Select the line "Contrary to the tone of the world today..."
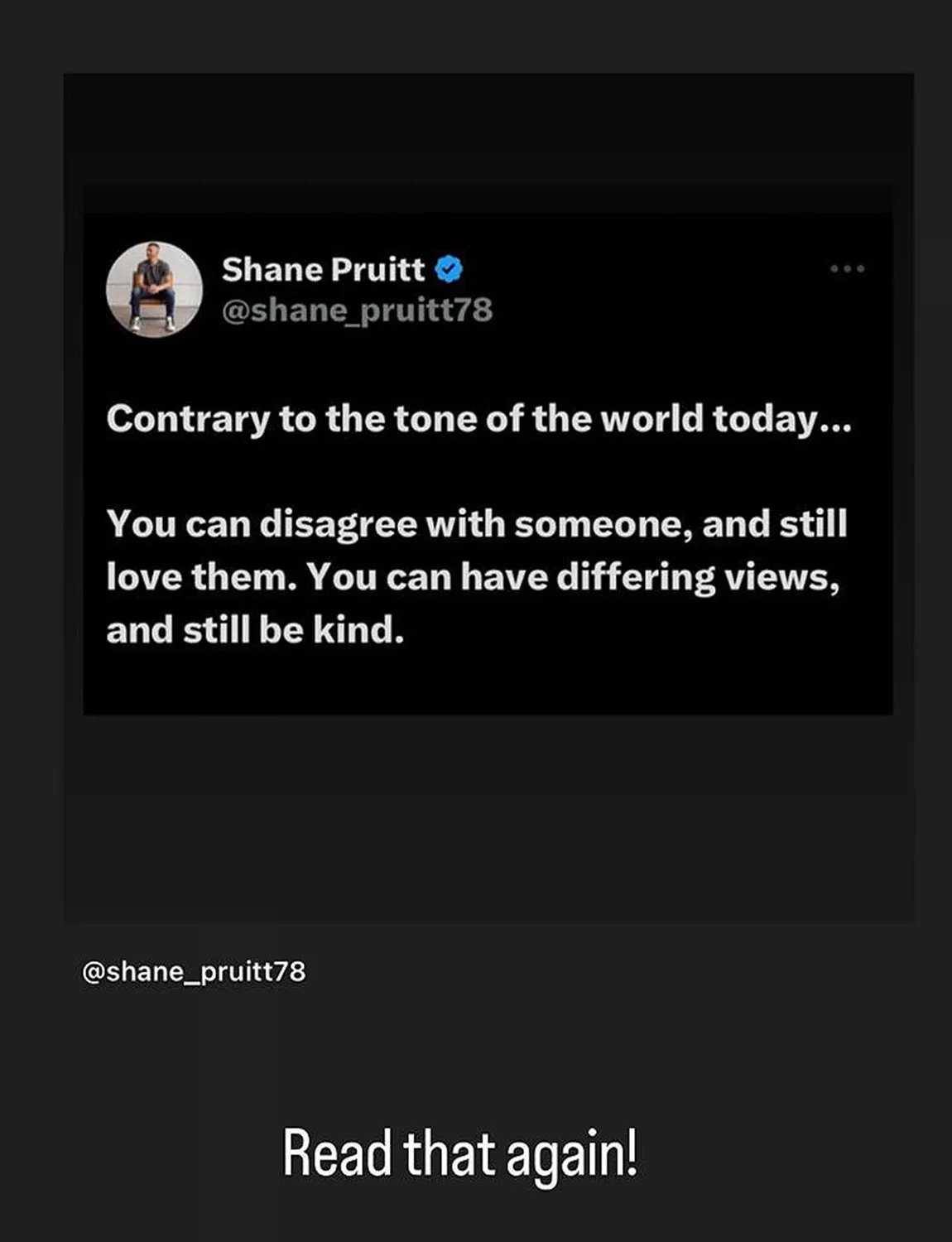 480,419
